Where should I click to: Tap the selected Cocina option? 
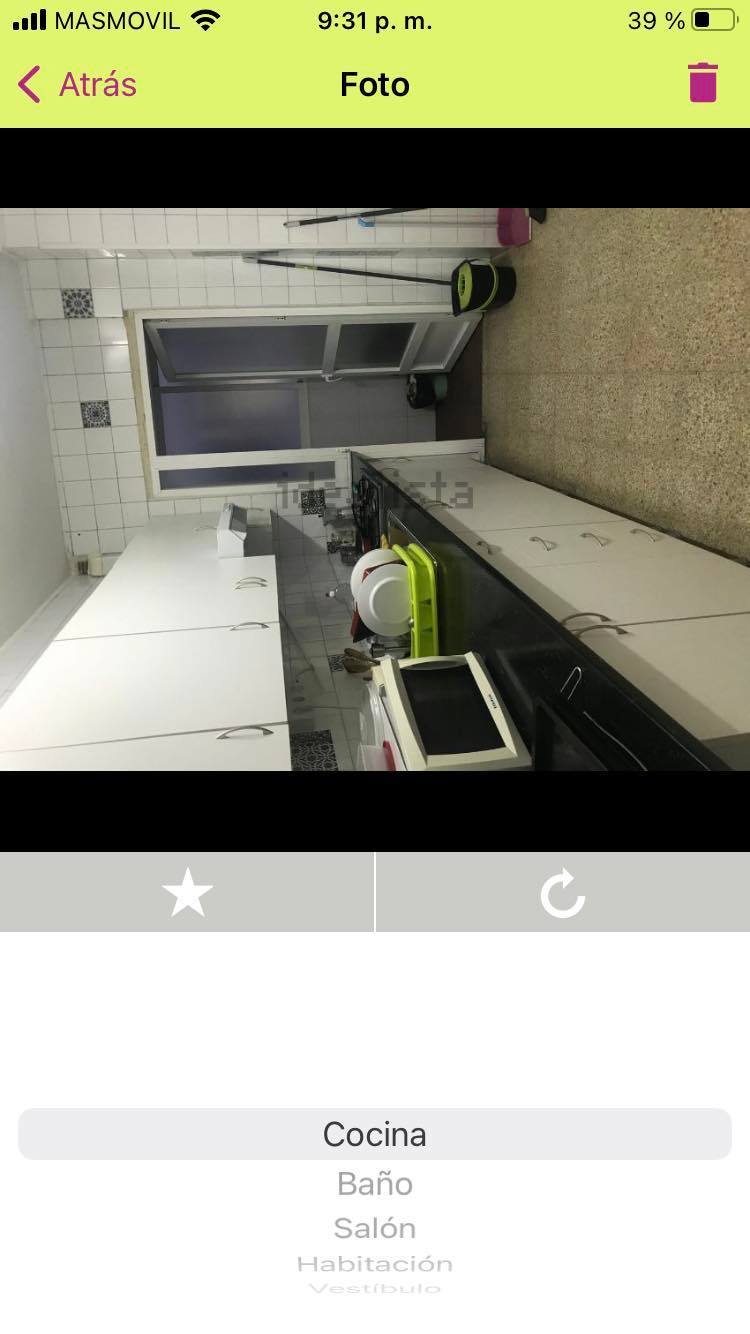pos(375,1134)
